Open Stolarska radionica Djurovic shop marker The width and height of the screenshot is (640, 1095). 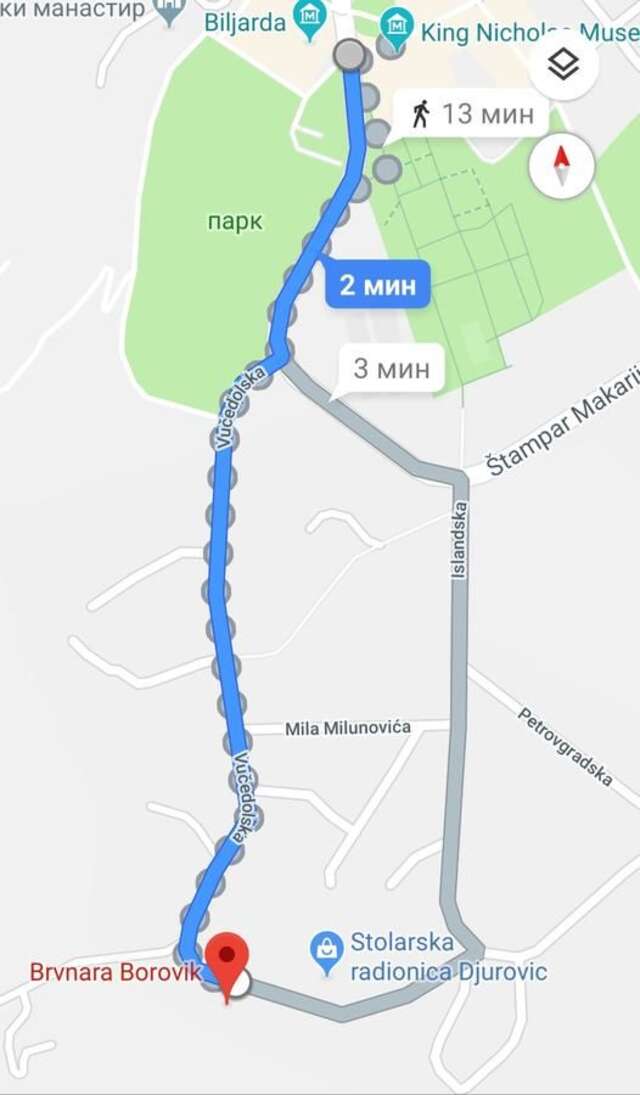click(327, 953)
